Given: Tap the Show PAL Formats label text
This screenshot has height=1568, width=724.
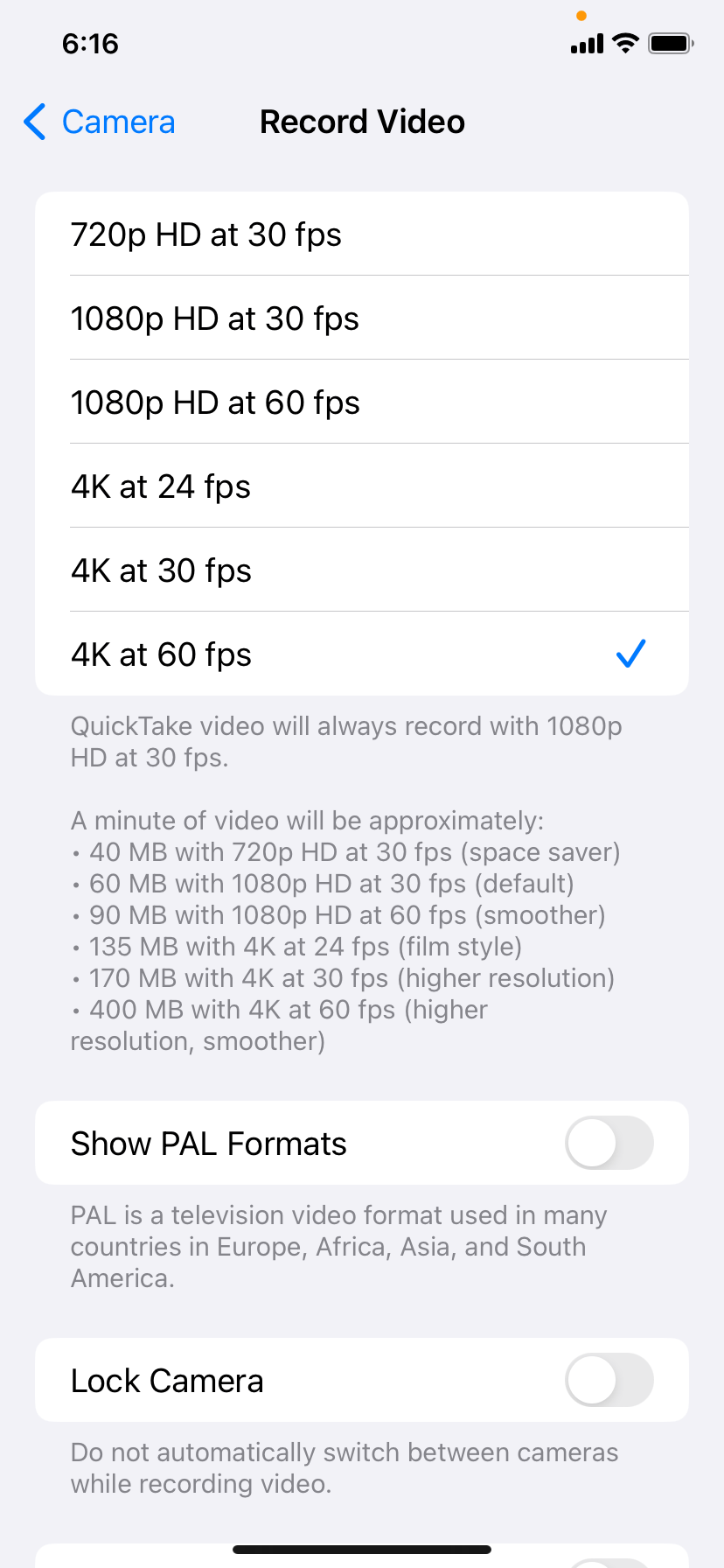Looking at the screenshot, I should pos(208,1143).
